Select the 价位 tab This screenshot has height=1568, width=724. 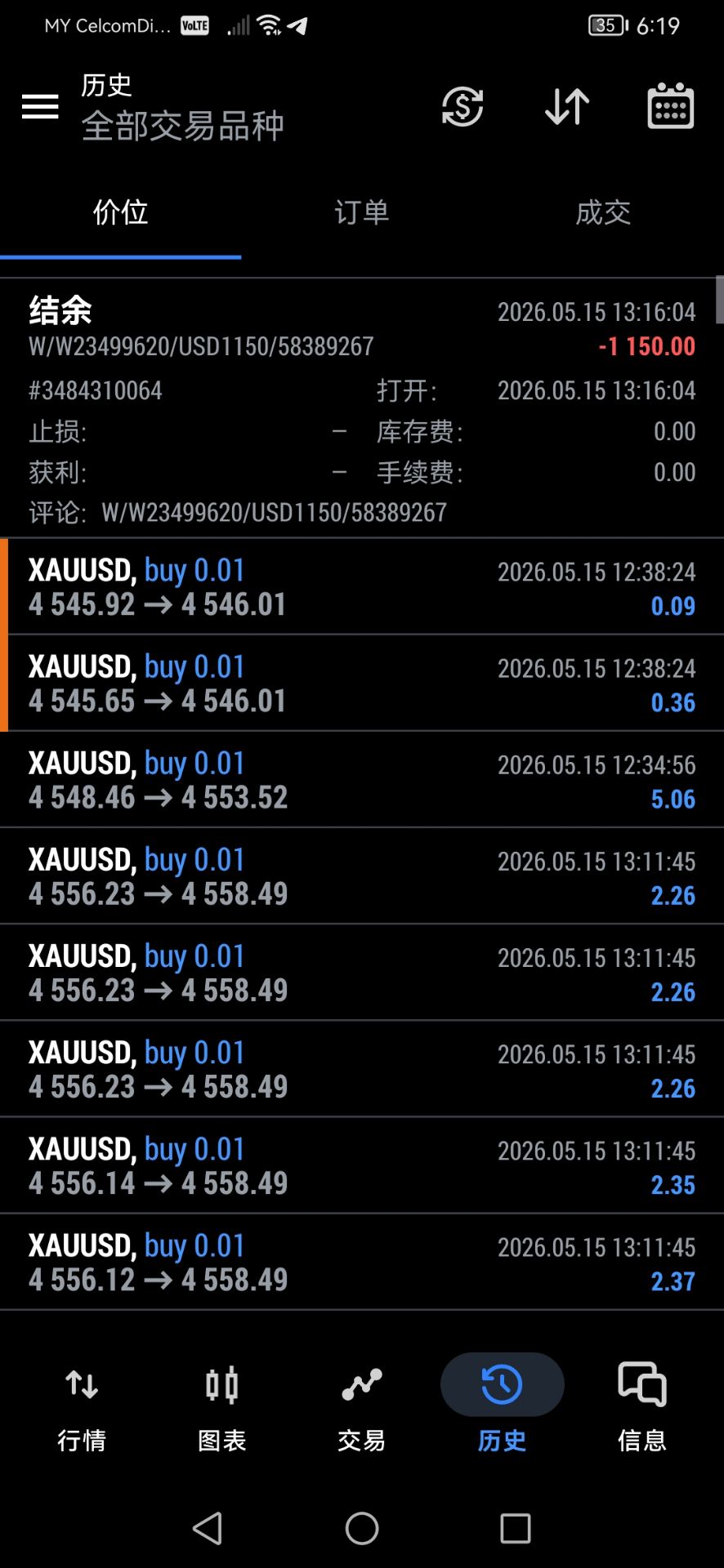(120, 212)
